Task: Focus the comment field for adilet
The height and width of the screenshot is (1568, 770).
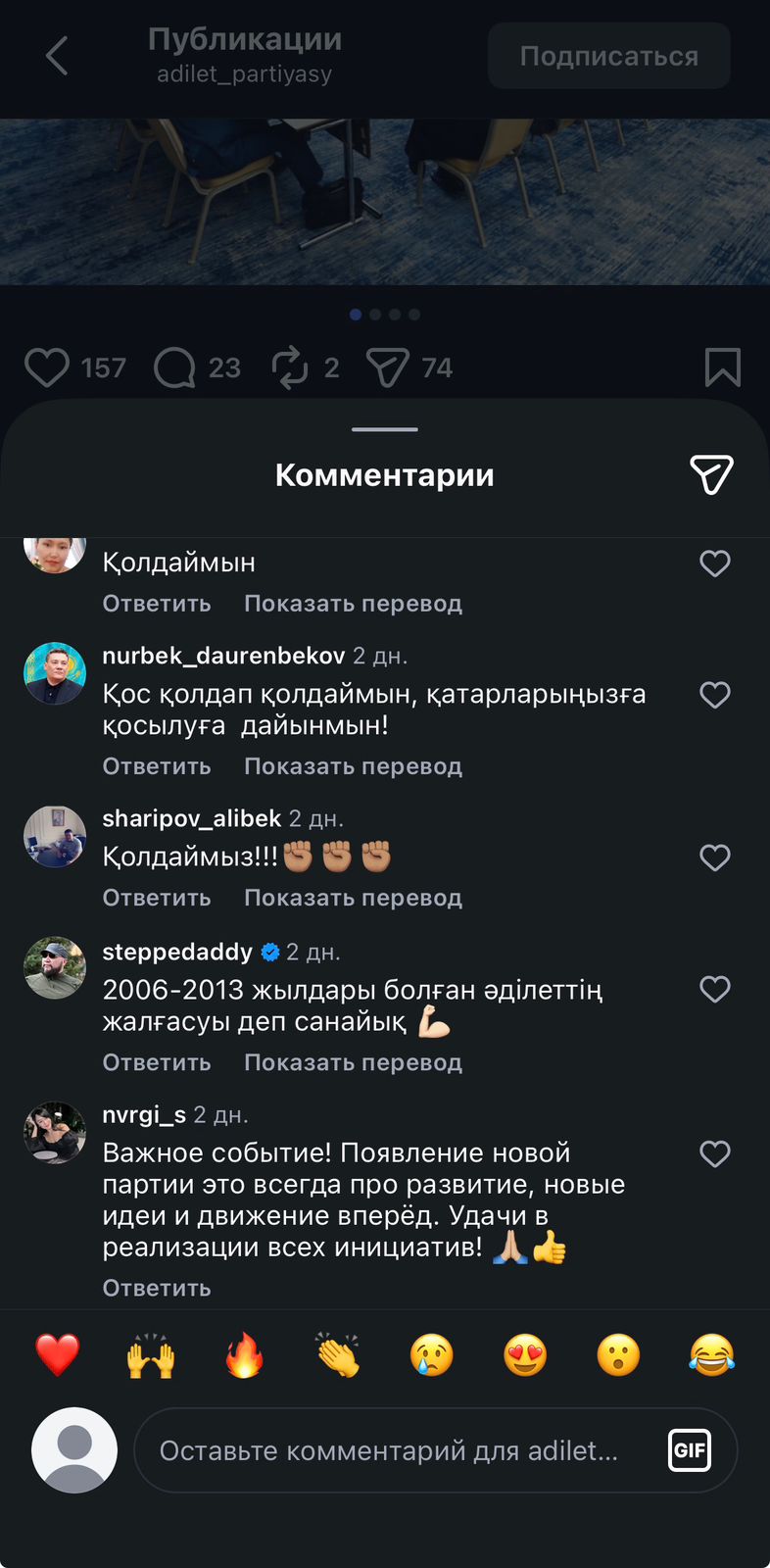Action: pyautogui.click(x=392, y=1450)
